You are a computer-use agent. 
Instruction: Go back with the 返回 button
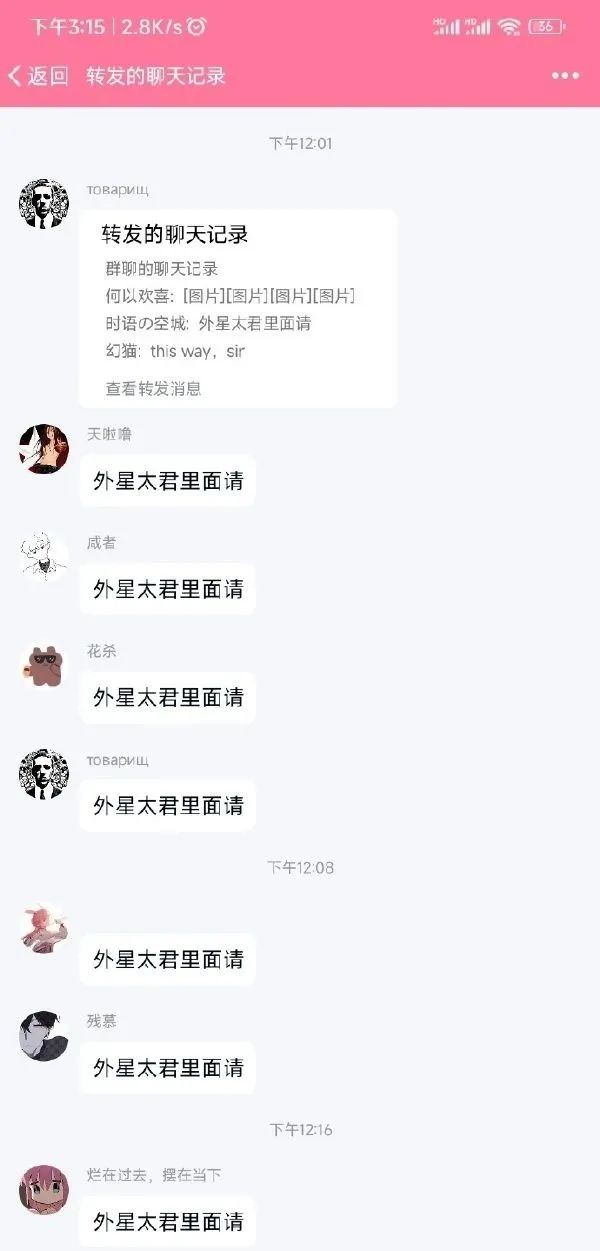[x=38, y=76]
